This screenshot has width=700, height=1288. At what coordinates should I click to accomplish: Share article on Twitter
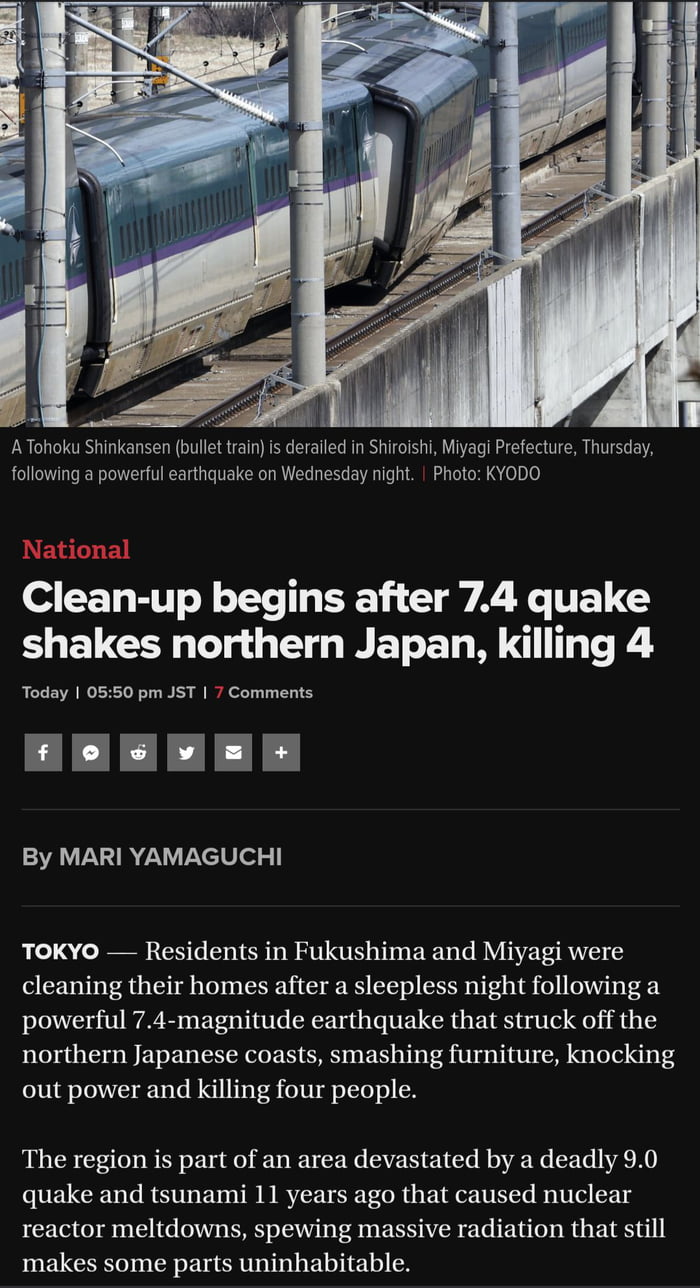coord(186,752)
